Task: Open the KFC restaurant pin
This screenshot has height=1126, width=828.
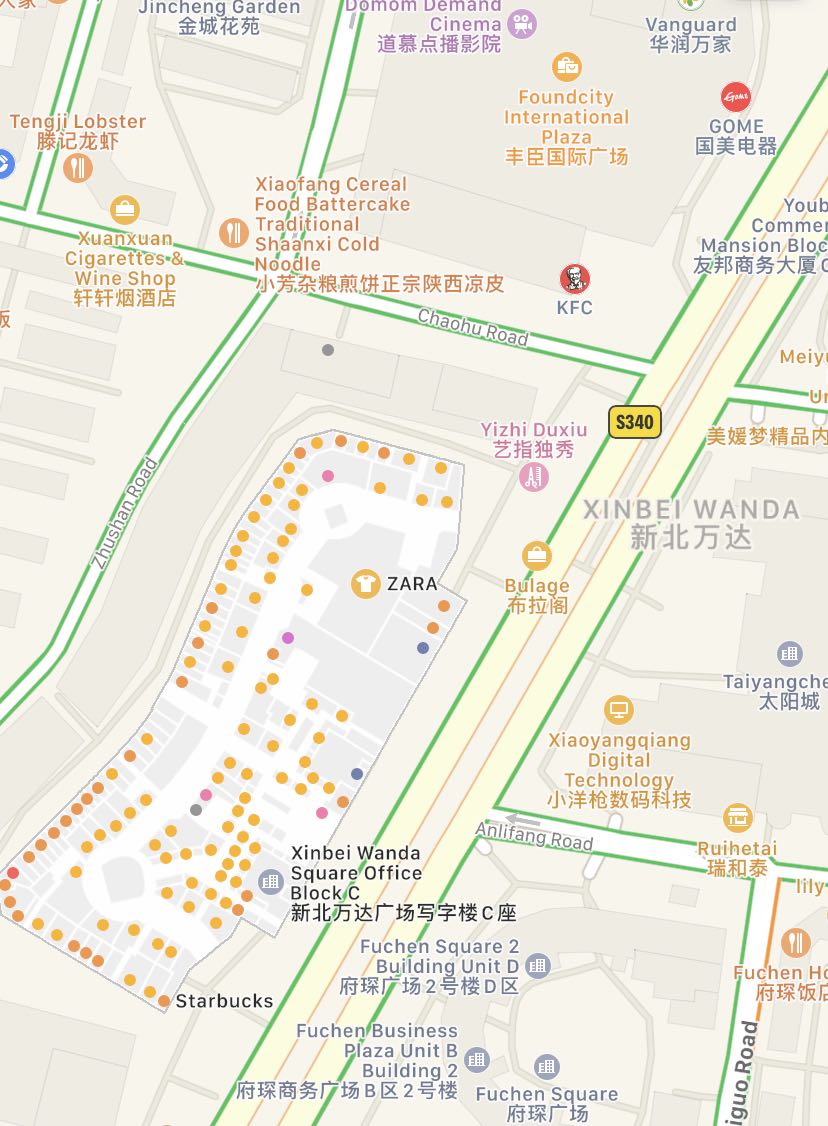Action: pos(574,279)
